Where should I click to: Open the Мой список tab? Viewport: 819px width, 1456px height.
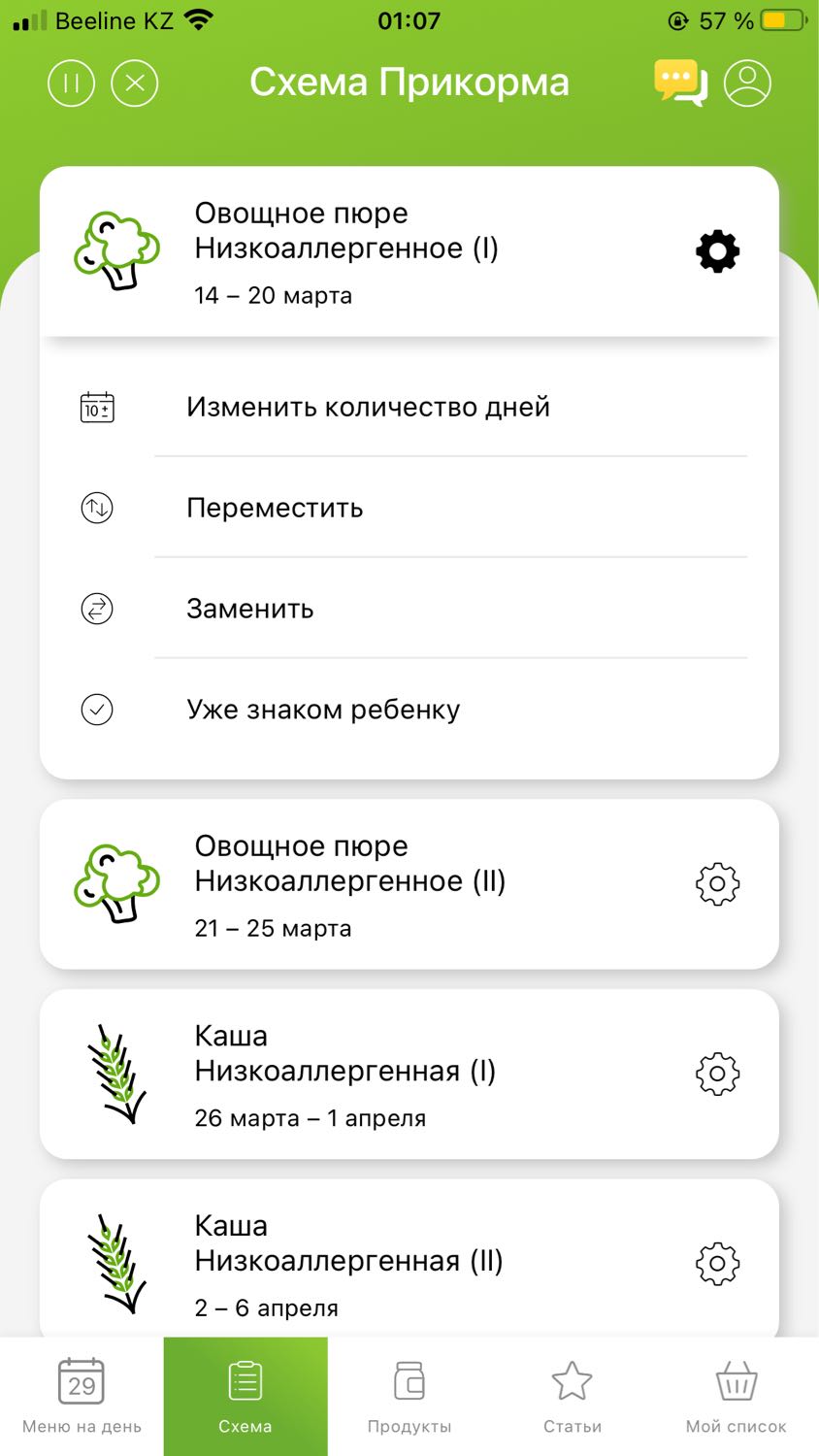click(x=737, y=1397)
